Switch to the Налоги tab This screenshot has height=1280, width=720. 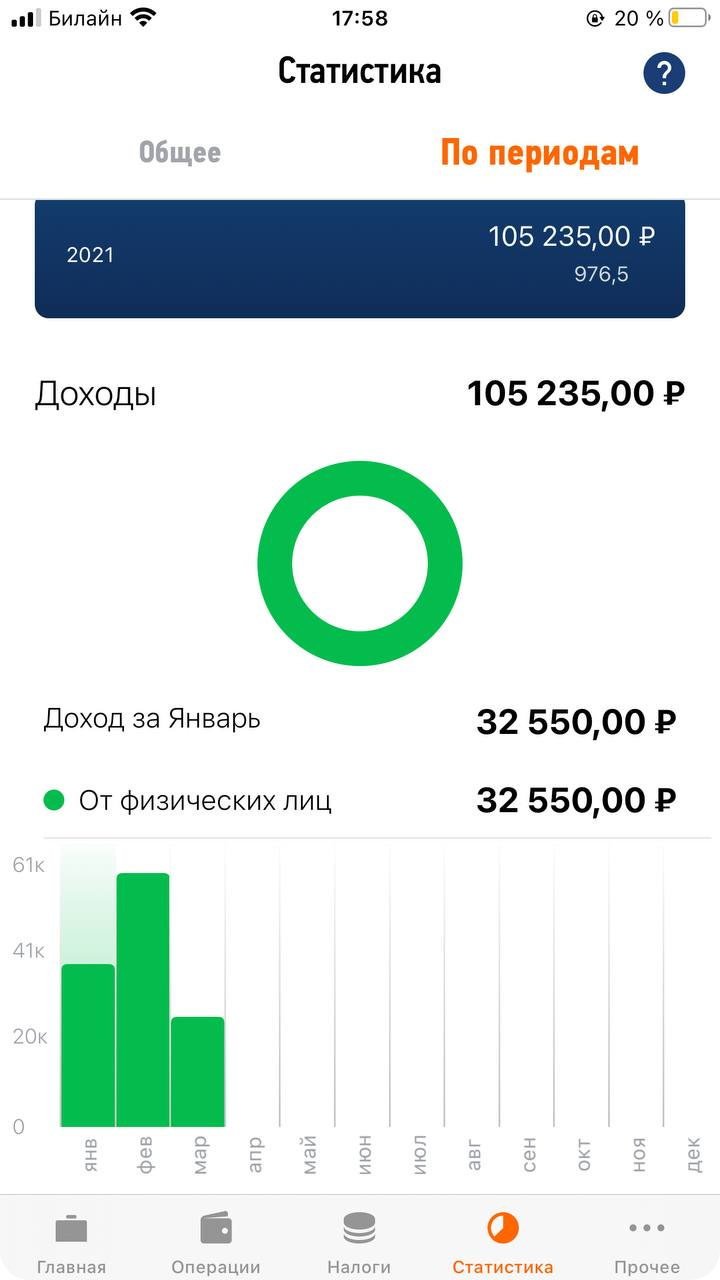[359, 1241]
